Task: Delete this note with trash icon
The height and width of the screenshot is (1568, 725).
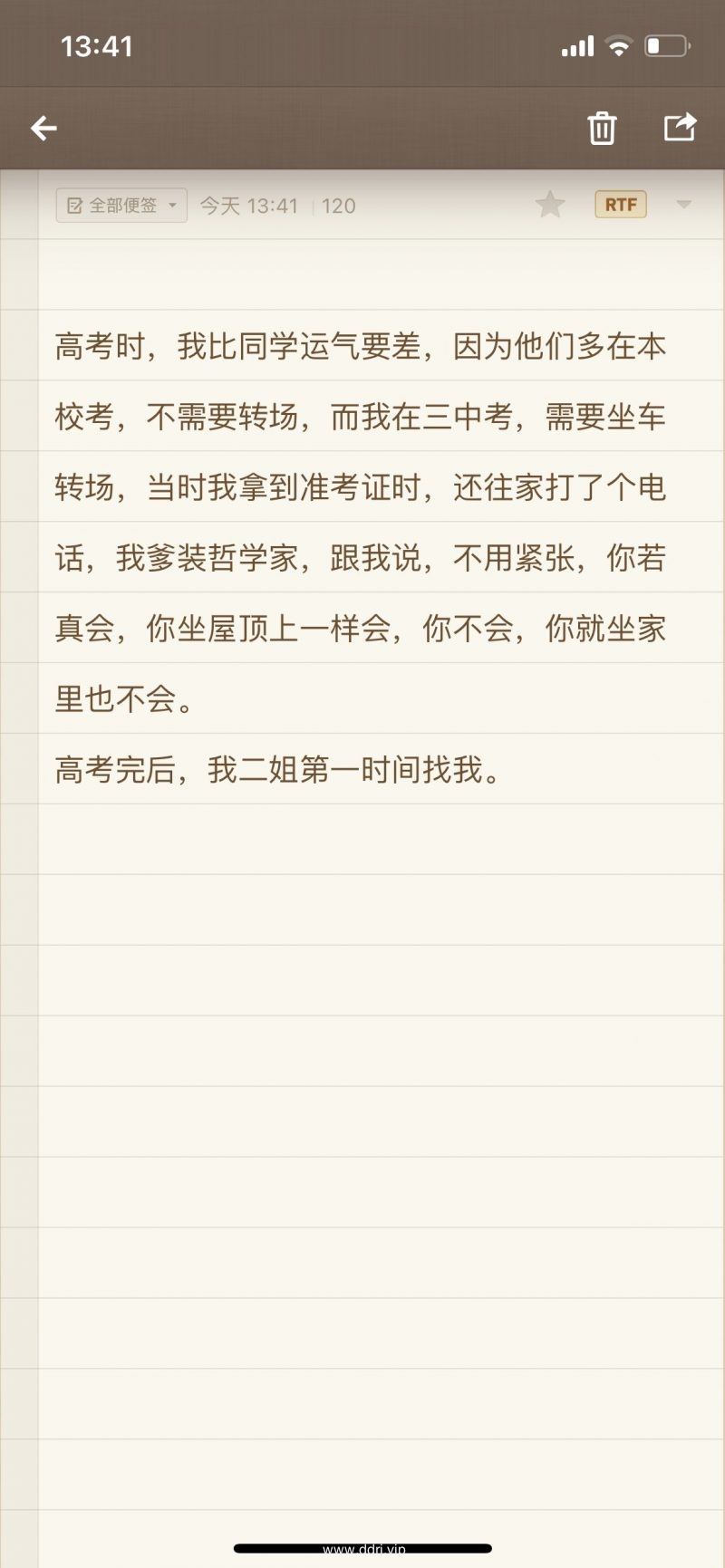Action: point(602,129)
